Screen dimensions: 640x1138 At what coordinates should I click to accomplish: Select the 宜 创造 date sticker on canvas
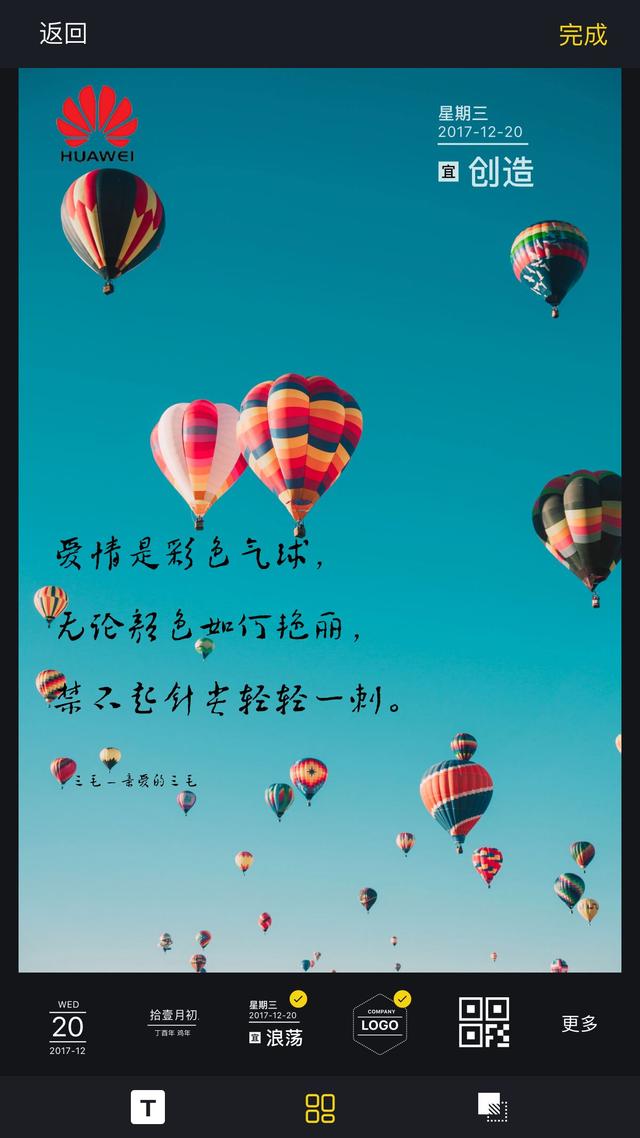point(485,147)
